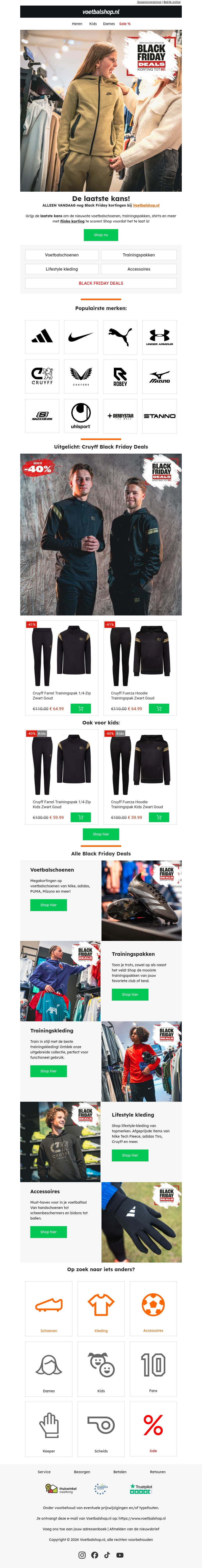Open the Heren category link
This screenshot has height=1568, width=202.
point(77,24)
